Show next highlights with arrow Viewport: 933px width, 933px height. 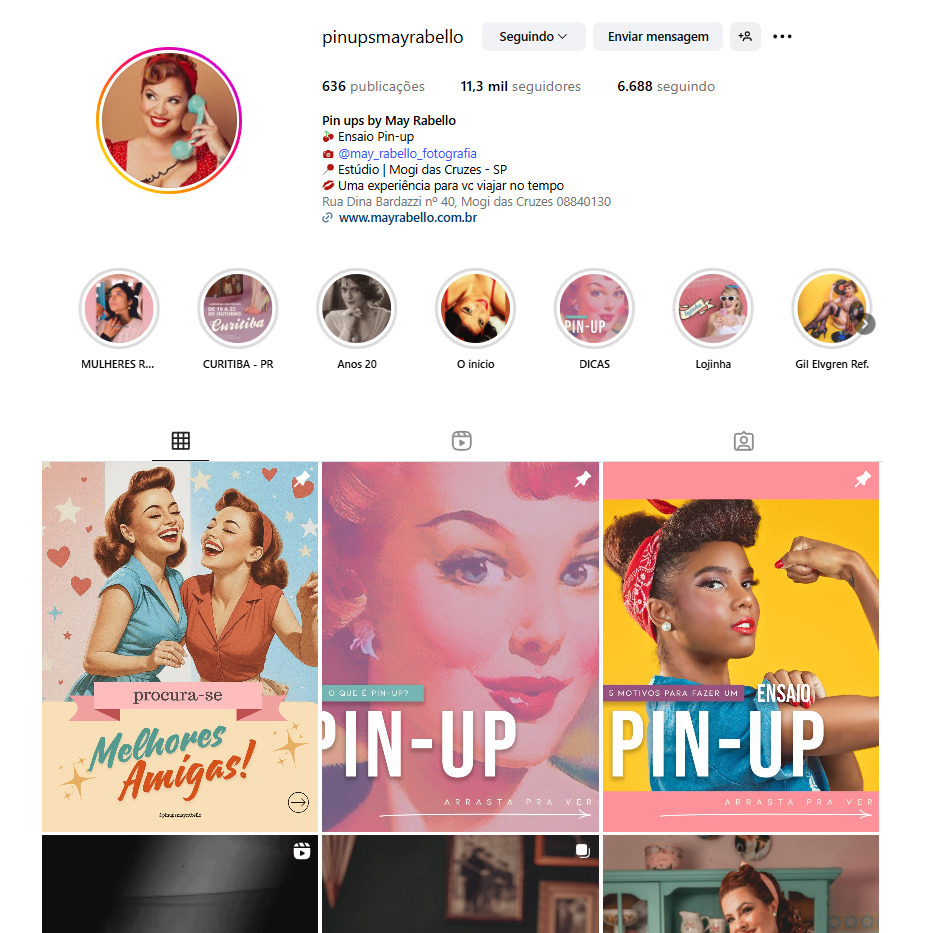[866, 324]
